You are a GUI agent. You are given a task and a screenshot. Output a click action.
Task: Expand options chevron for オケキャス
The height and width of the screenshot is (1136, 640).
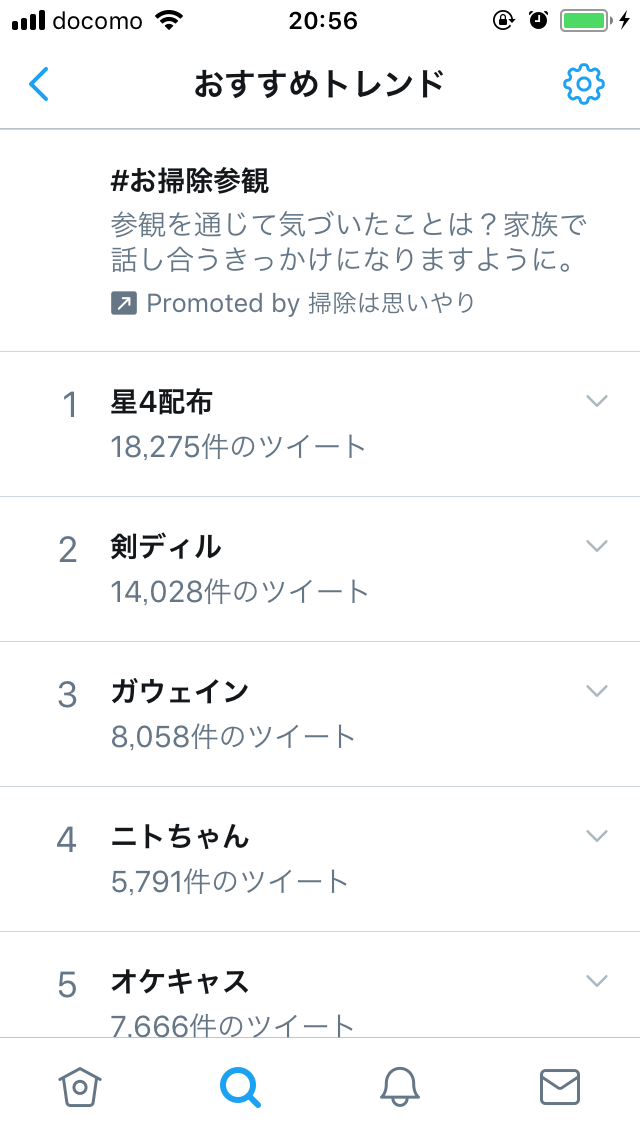(597, 980)
